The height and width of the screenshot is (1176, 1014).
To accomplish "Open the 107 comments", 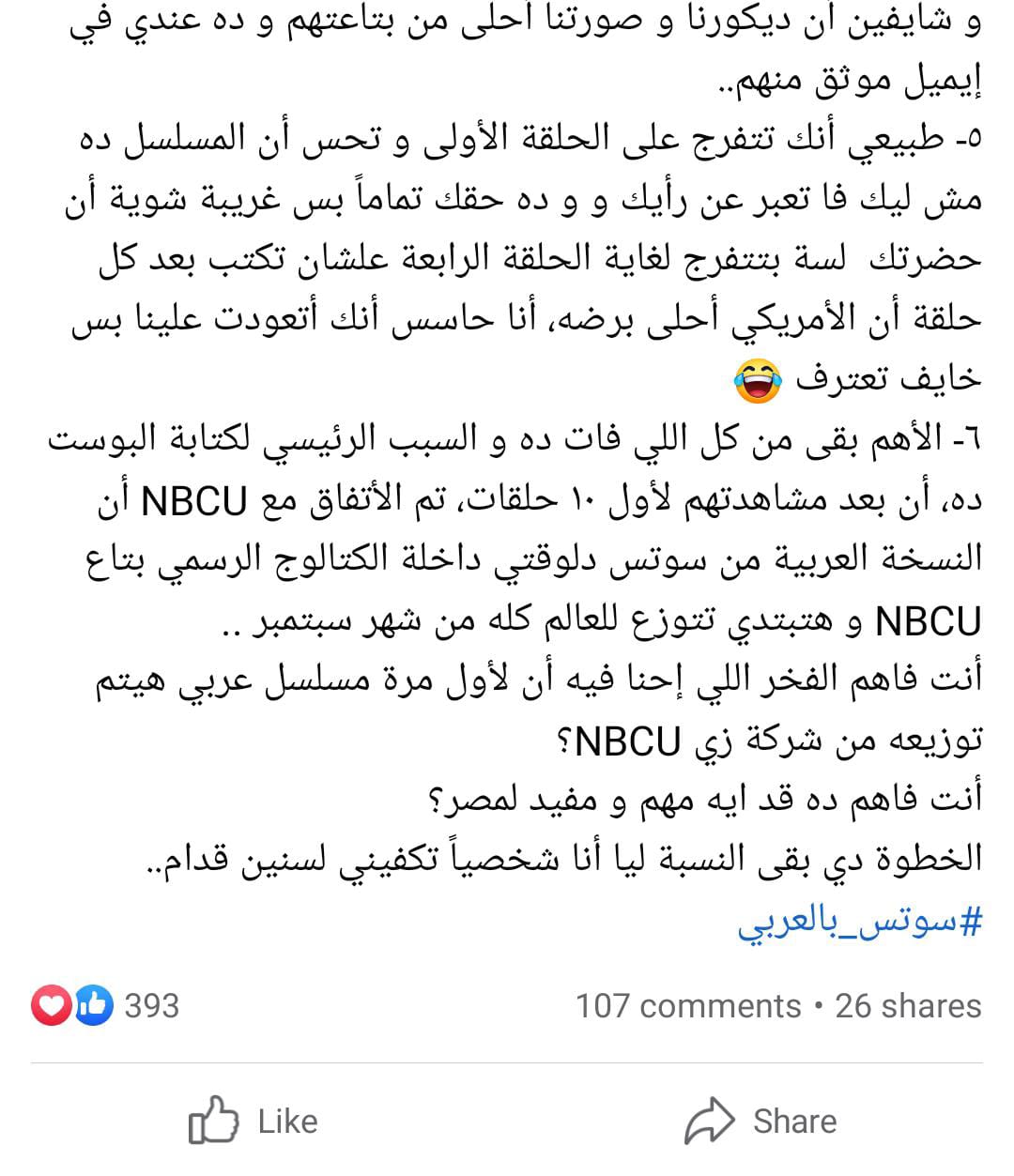I will tap(687, 1005).
